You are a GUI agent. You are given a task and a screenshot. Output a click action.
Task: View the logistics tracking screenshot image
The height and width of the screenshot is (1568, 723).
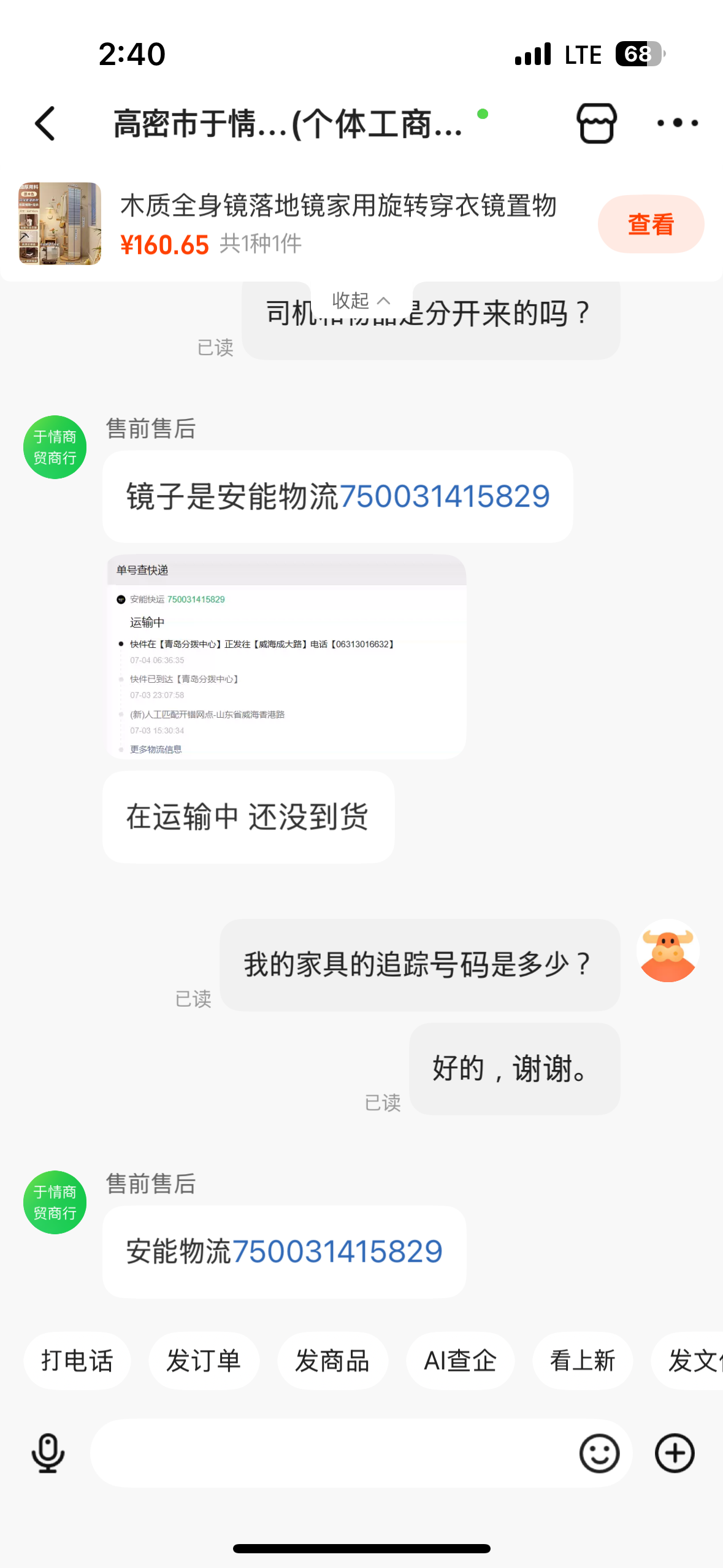click(286, 657)
